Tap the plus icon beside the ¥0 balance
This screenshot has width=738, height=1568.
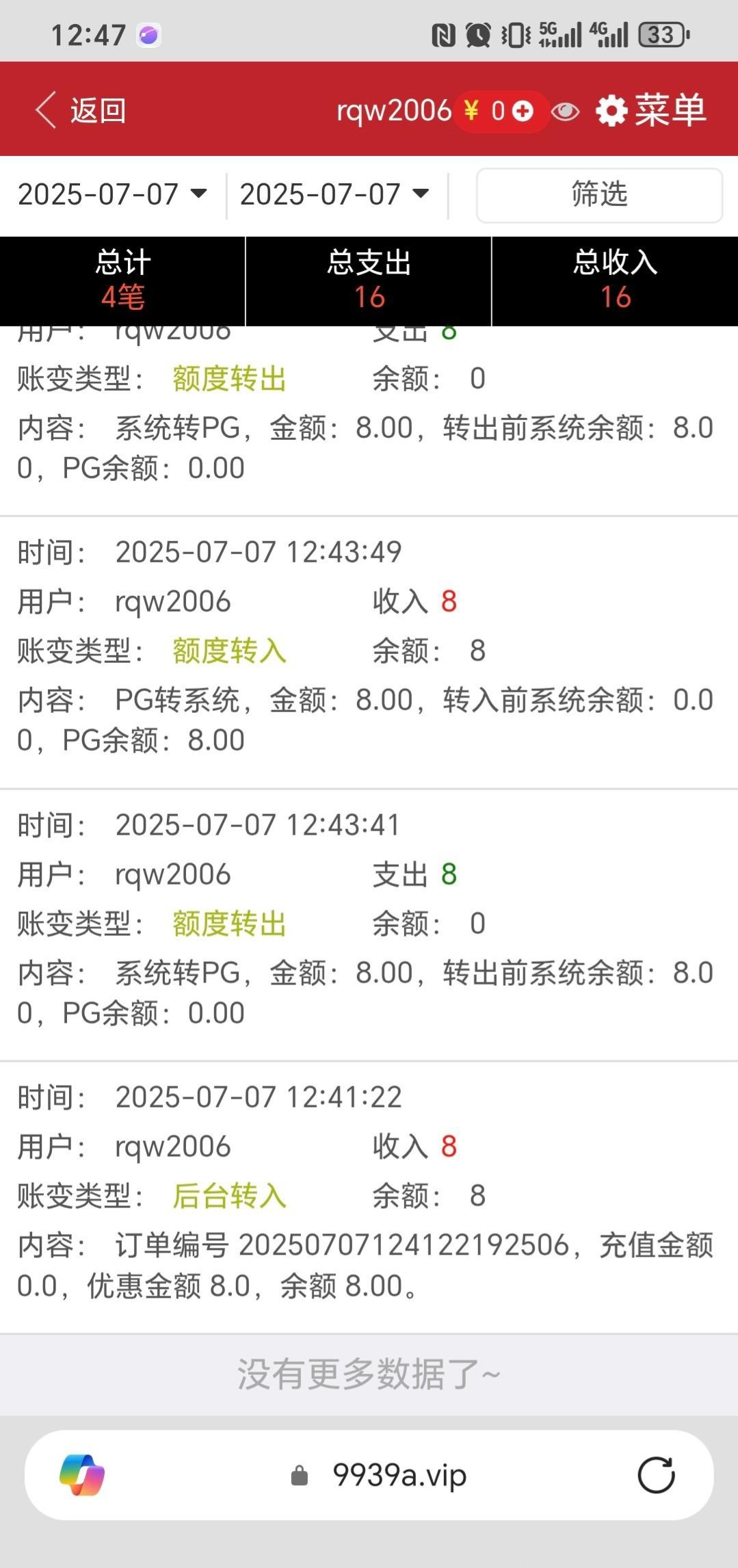[523, 111]
